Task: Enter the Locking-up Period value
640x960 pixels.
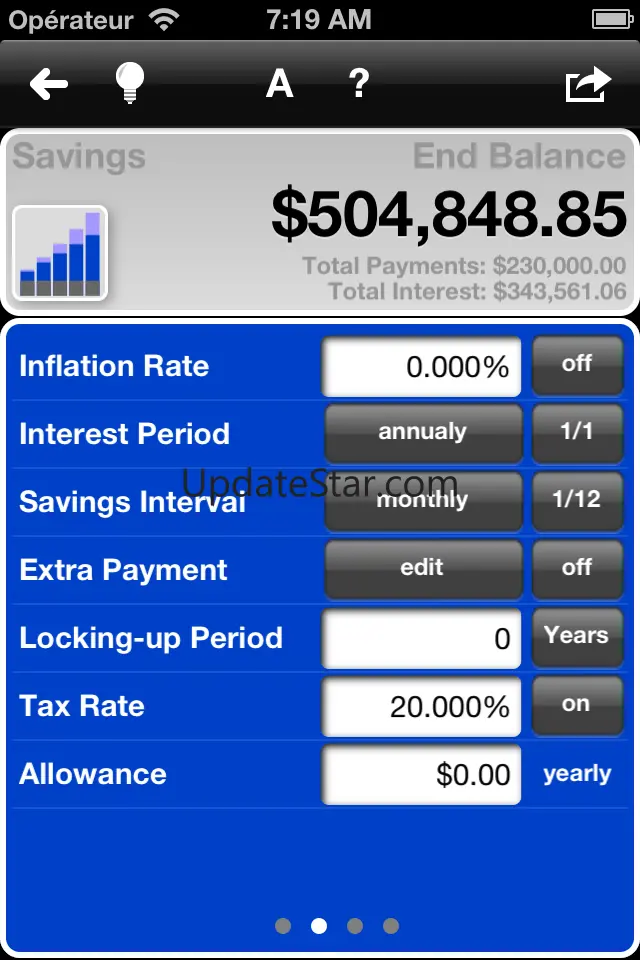Action: [x=422, y=639]
